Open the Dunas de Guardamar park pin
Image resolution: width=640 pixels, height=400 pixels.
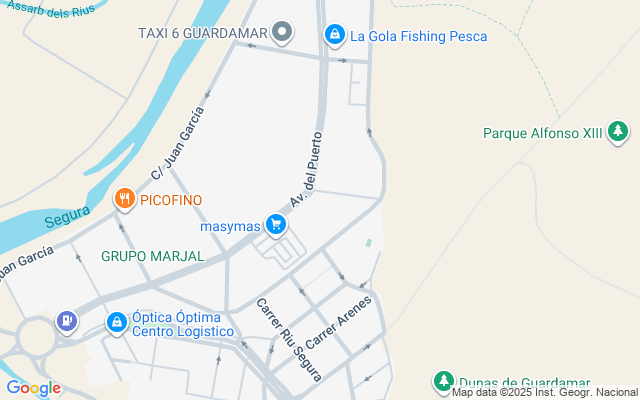[x=443, y=381]
